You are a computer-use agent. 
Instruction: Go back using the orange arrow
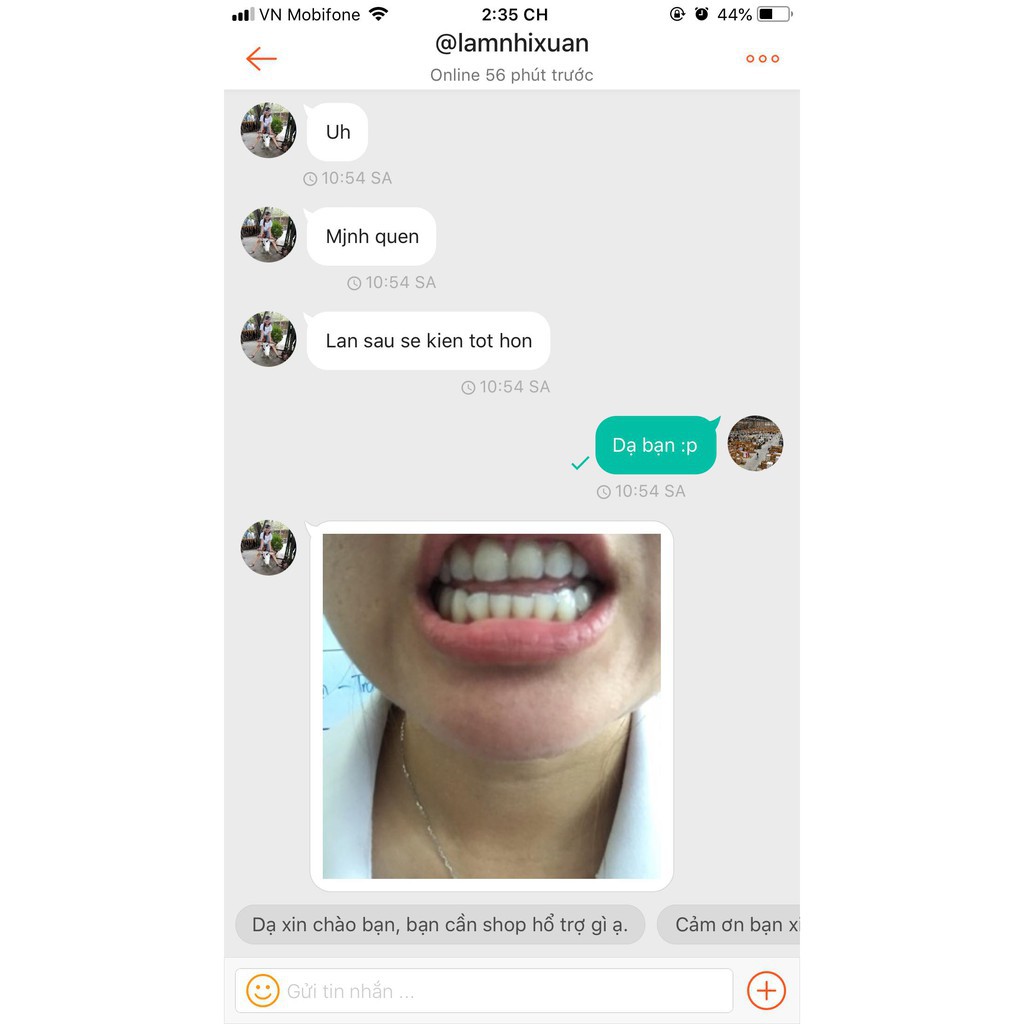261,59
